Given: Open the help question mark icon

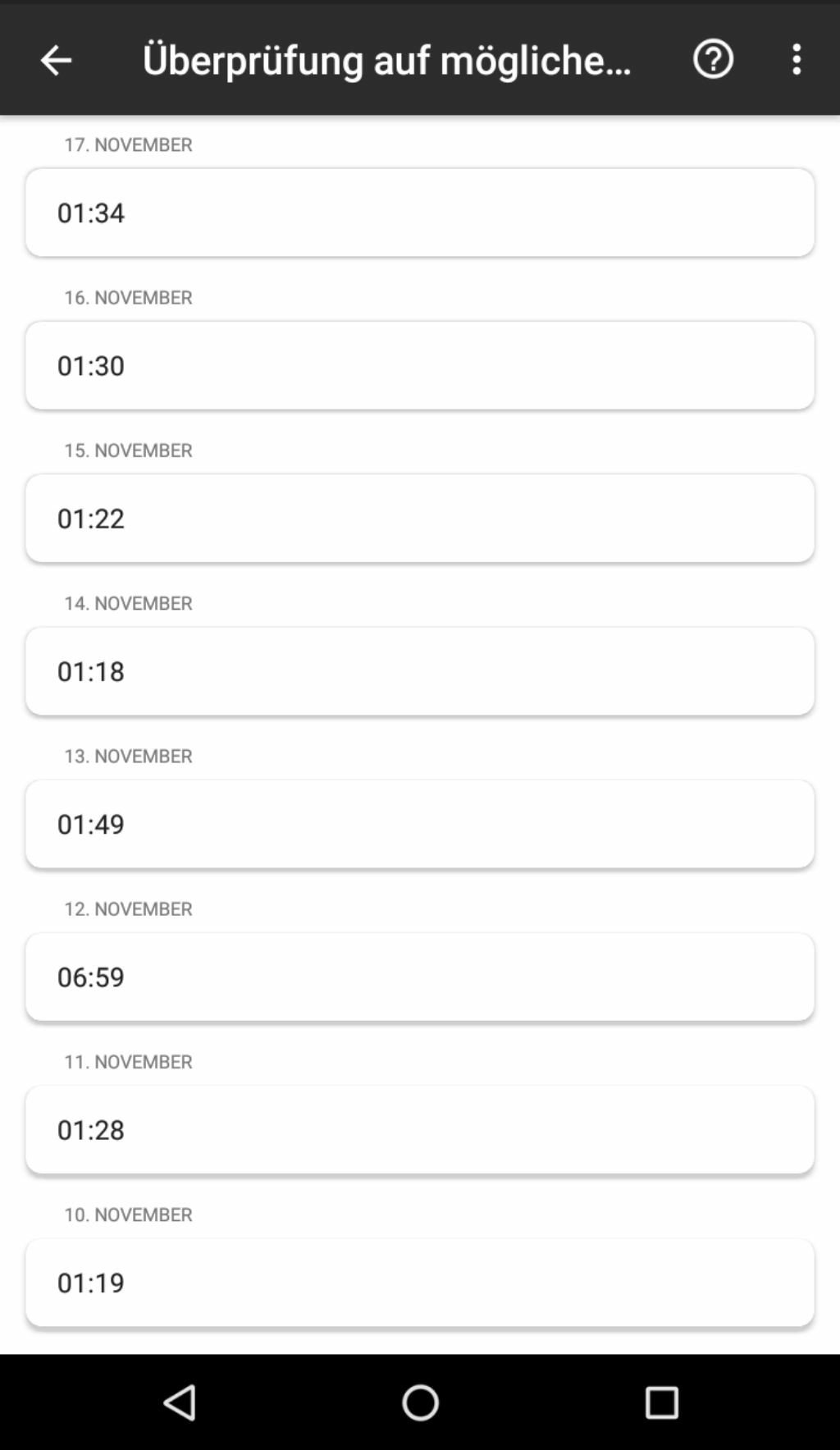Looking at the screenshot, I should [x=713, y=59].
